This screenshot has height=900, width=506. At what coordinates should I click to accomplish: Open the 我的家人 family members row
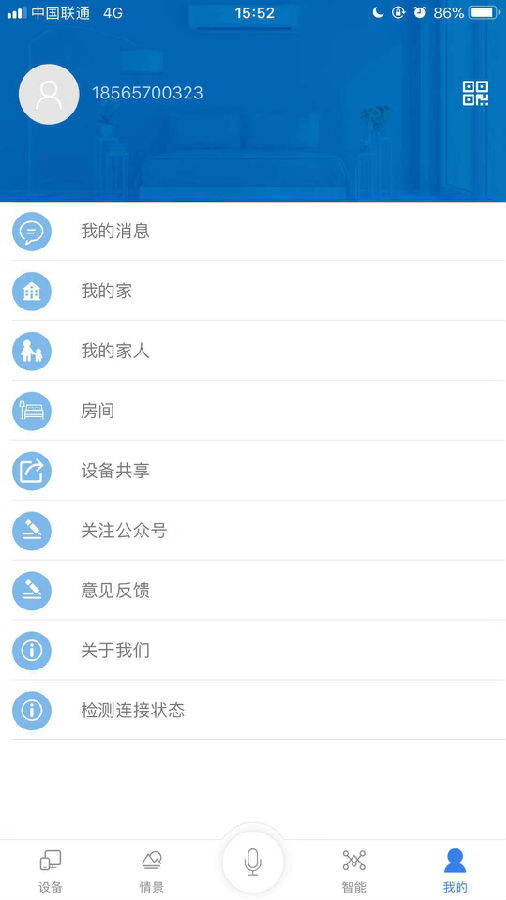coord(253,351)
